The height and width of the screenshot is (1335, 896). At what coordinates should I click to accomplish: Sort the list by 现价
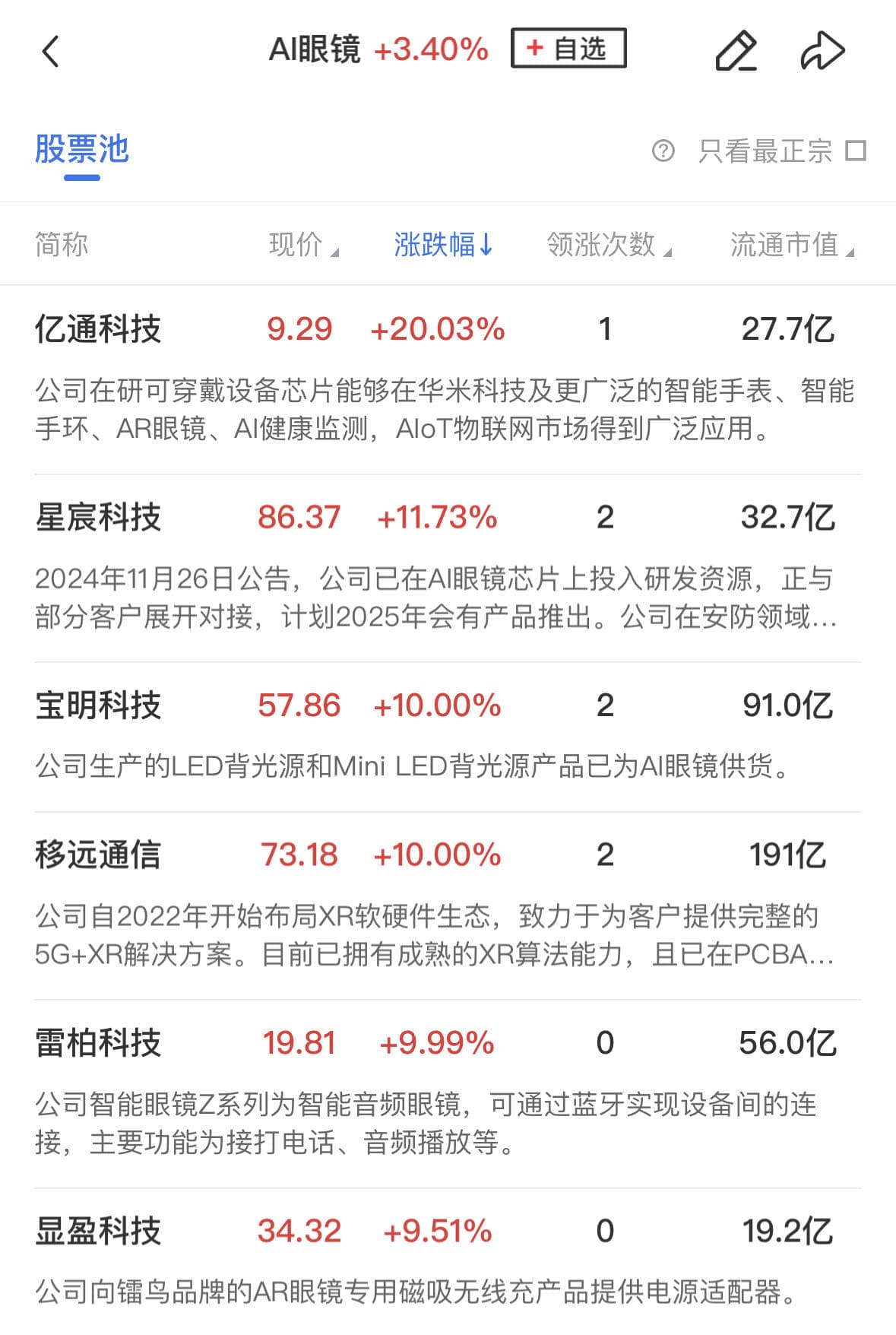302,245
